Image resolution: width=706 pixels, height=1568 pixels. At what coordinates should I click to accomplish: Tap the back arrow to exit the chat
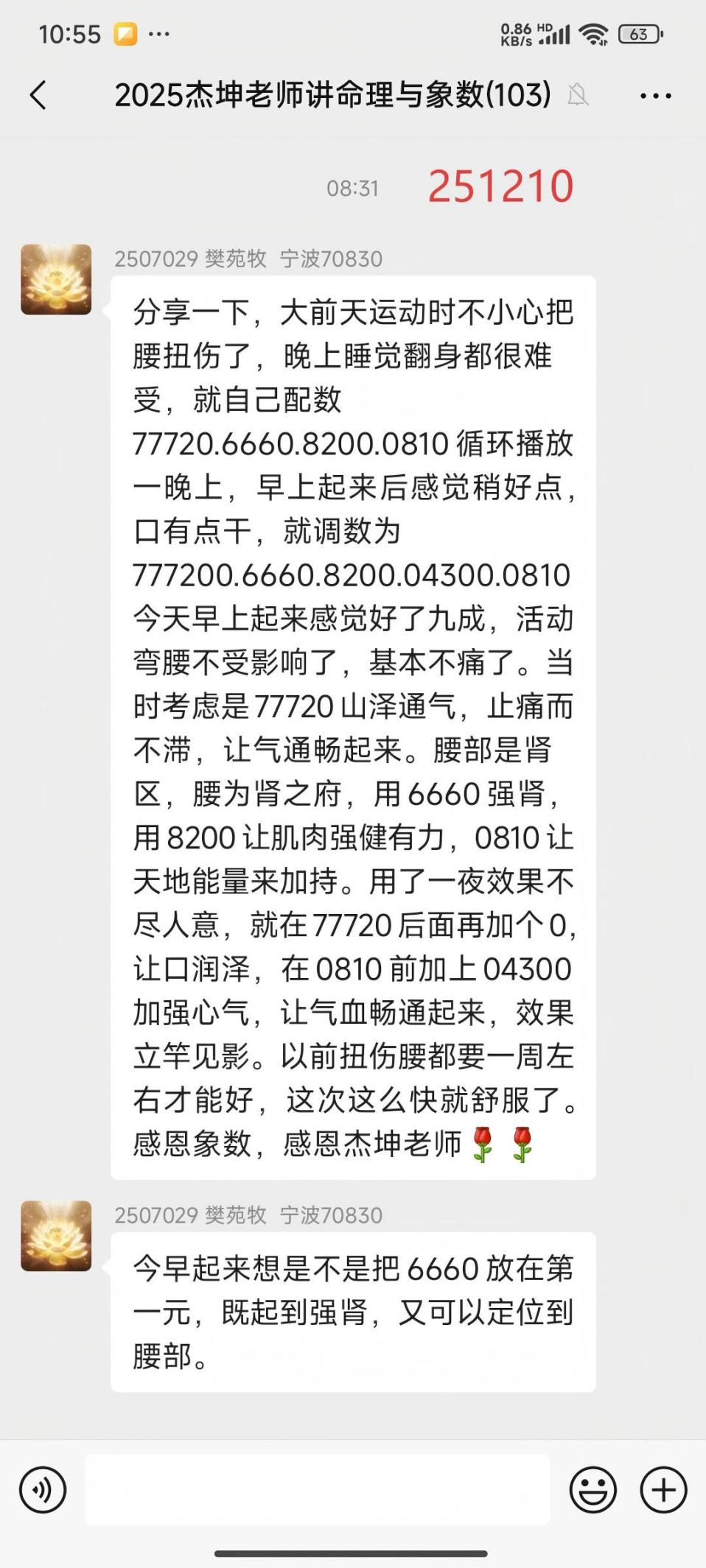tap(39, 95)
